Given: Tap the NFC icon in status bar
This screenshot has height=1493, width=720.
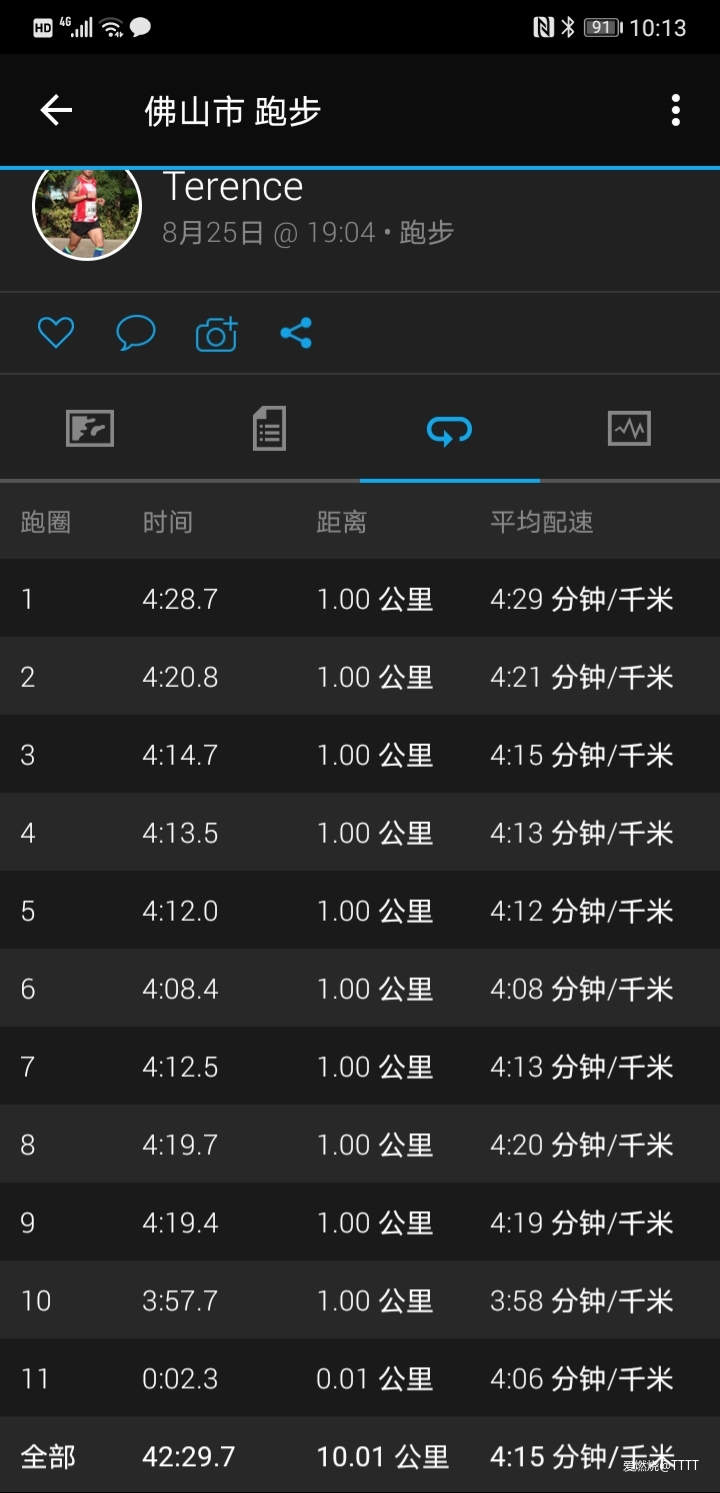Looking at the screenshot, I should tap(544, 27).
